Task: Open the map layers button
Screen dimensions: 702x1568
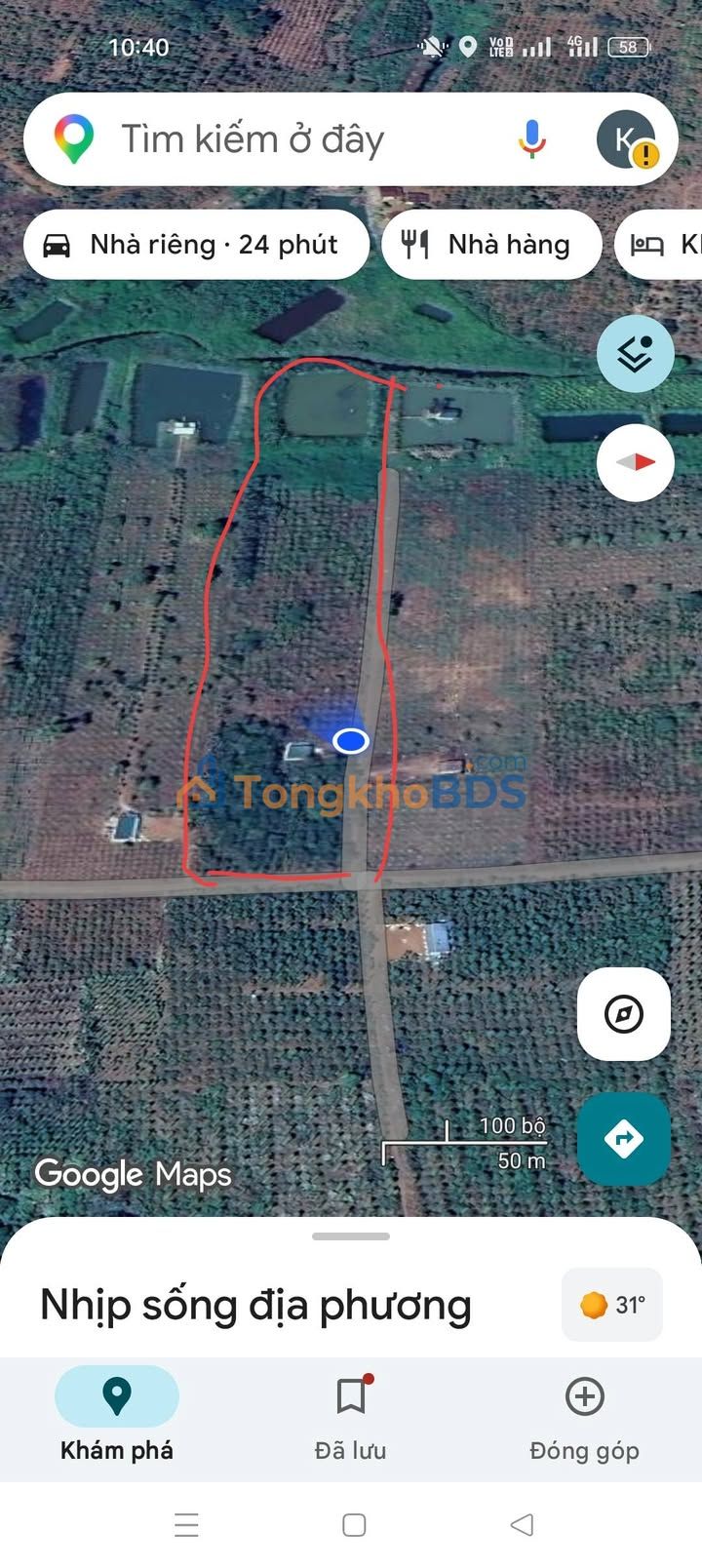Action: tap(636, 354)
